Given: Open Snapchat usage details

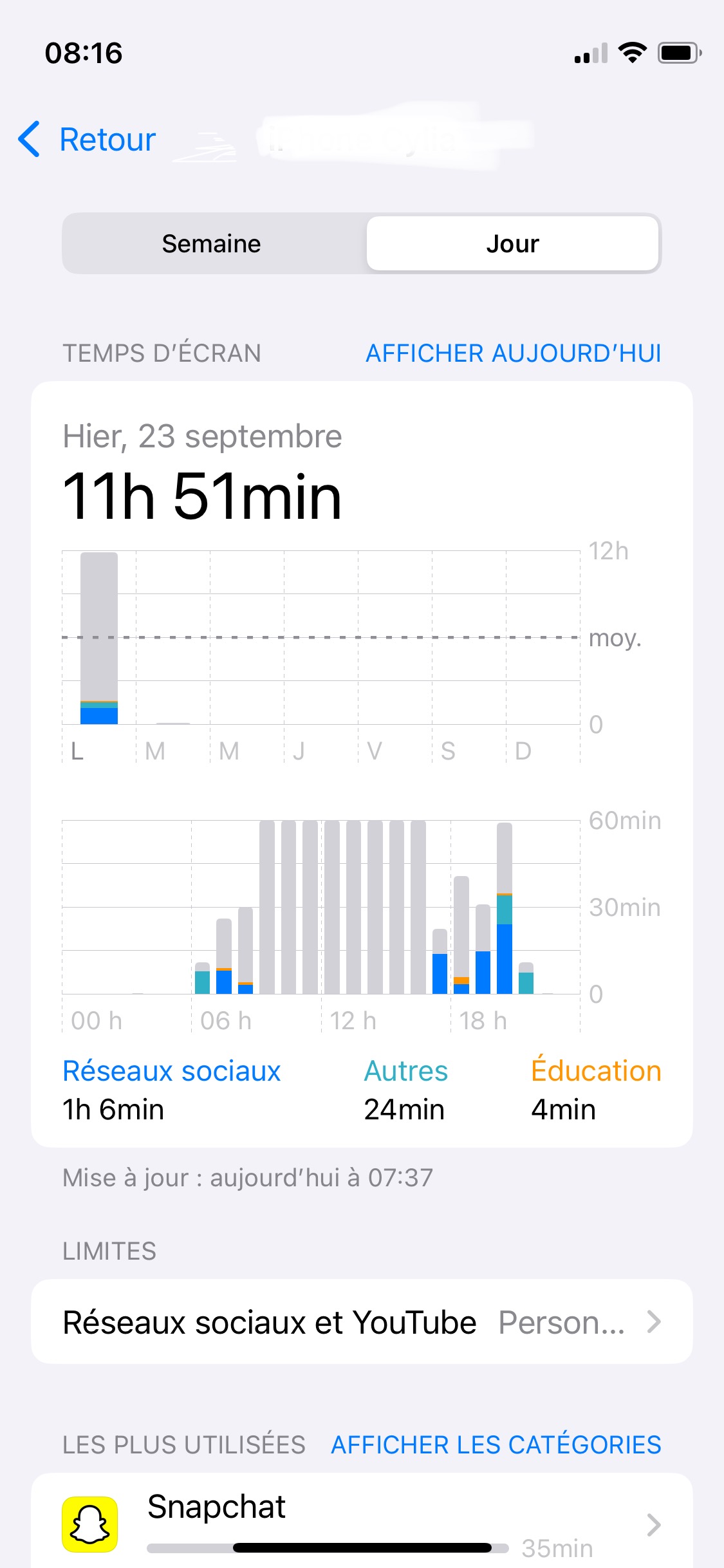Looking at the screenshot, I should 362,1522.
